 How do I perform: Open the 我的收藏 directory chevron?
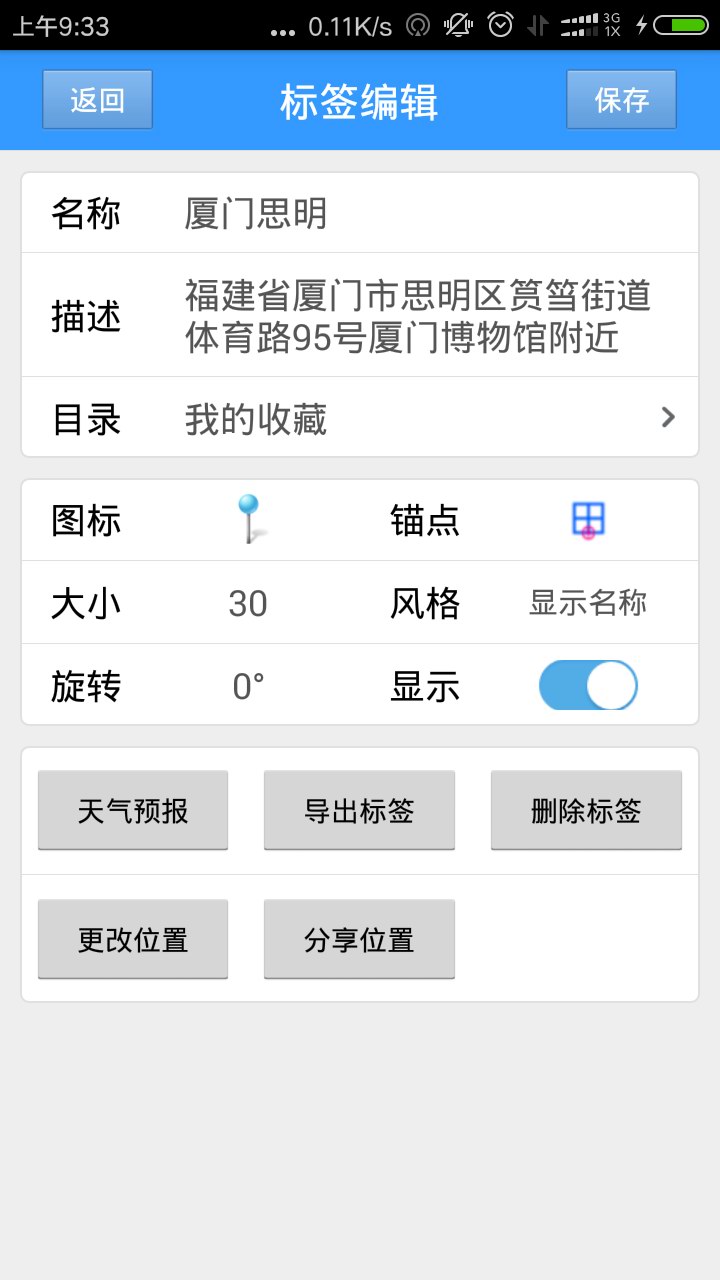pyautogui.click(x=667, y=417)
